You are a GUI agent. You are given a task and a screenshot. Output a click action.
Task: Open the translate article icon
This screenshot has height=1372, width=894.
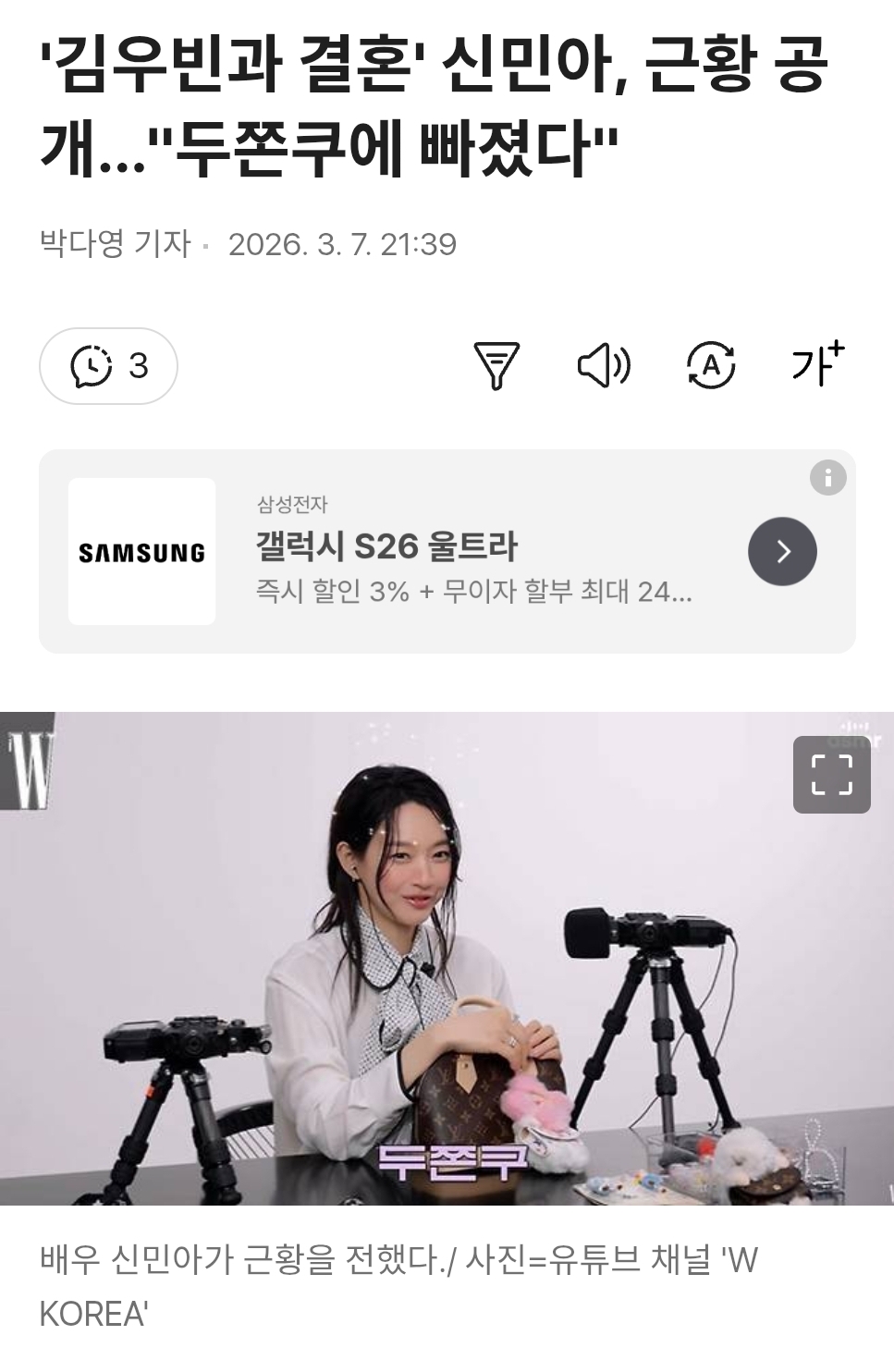[711, 365]
